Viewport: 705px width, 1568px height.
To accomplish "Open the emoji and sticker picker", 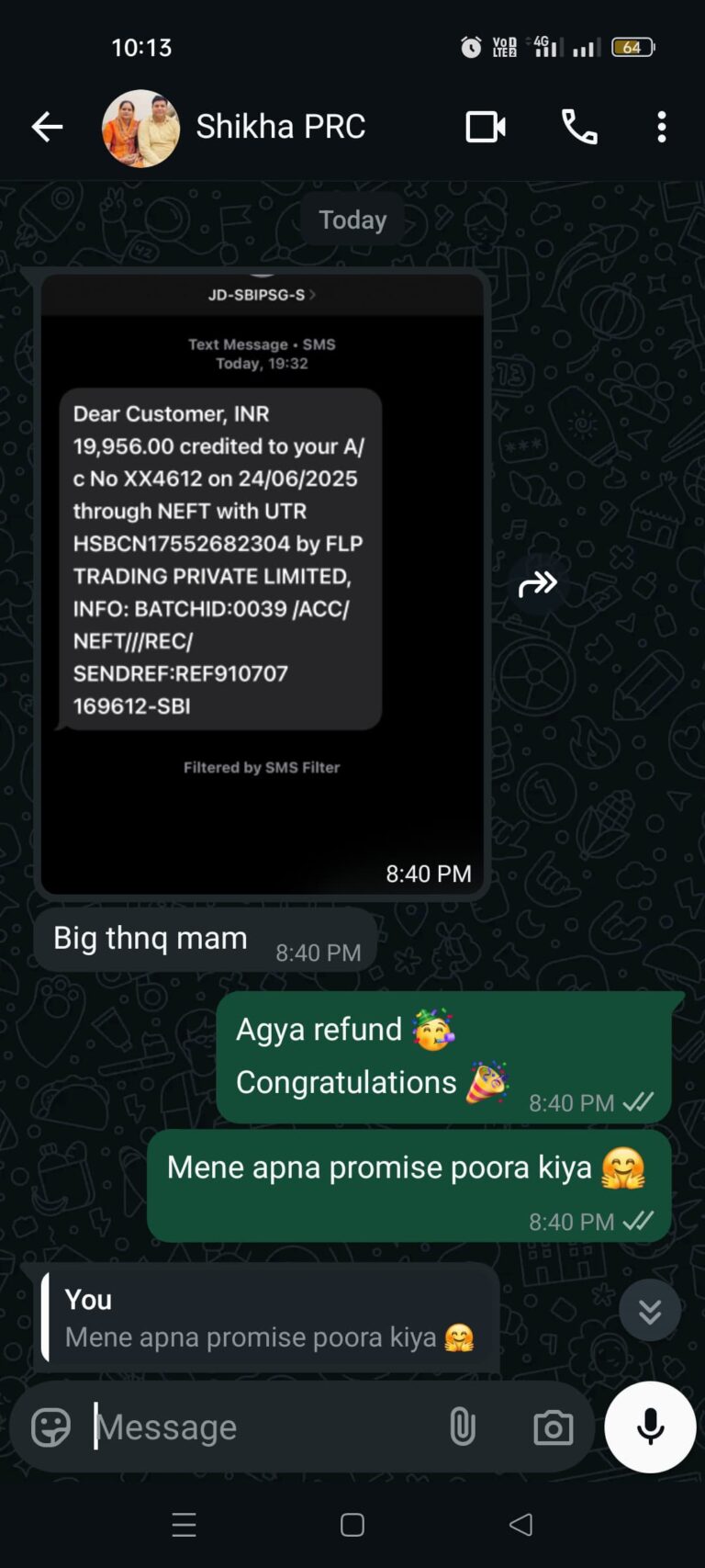I will click(50, 1427).
